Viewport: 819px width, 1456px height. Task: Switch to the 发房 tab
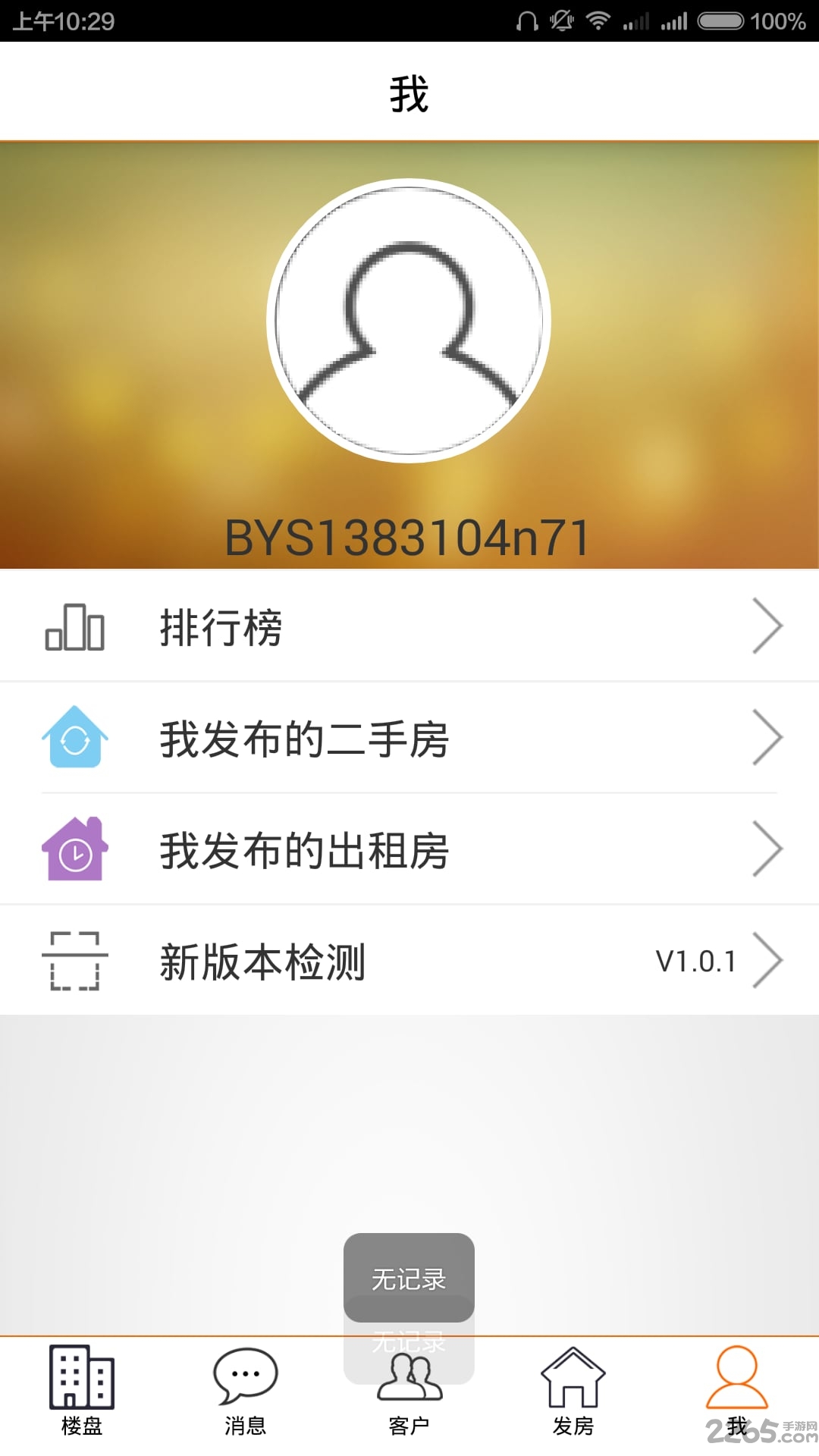click(573, 1391)
